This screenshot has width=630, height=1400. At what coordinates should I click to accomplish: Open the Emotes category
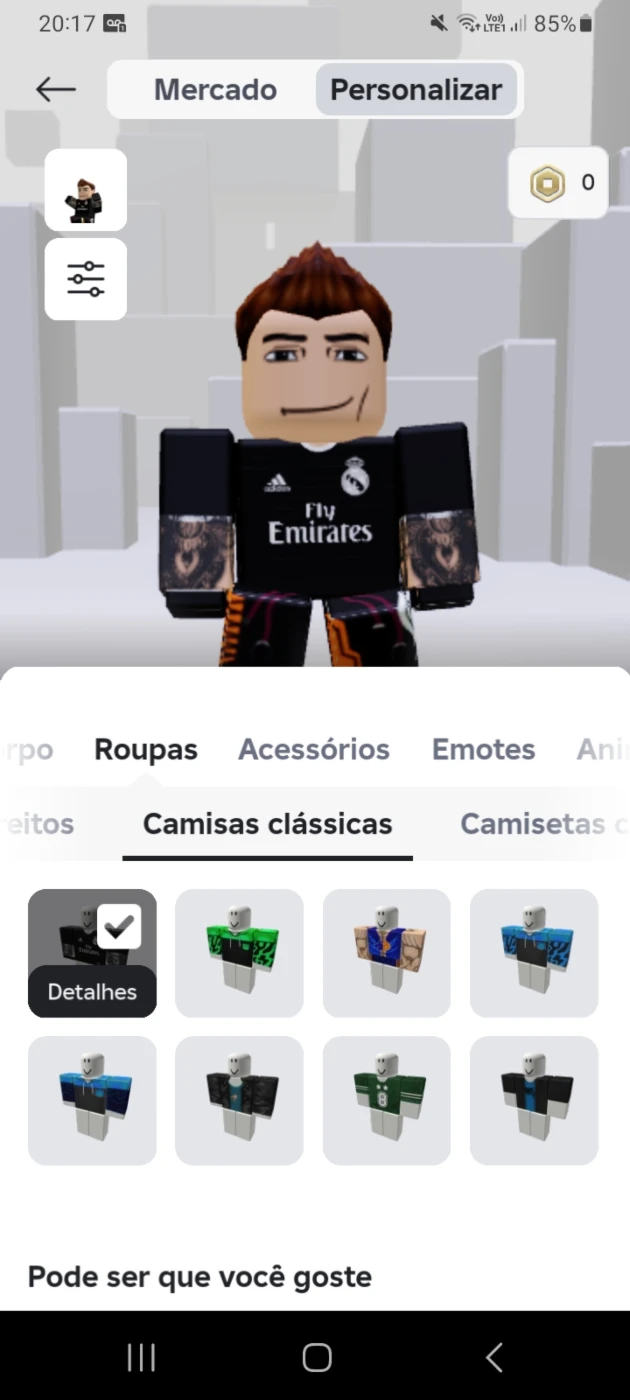coord(483,749)
